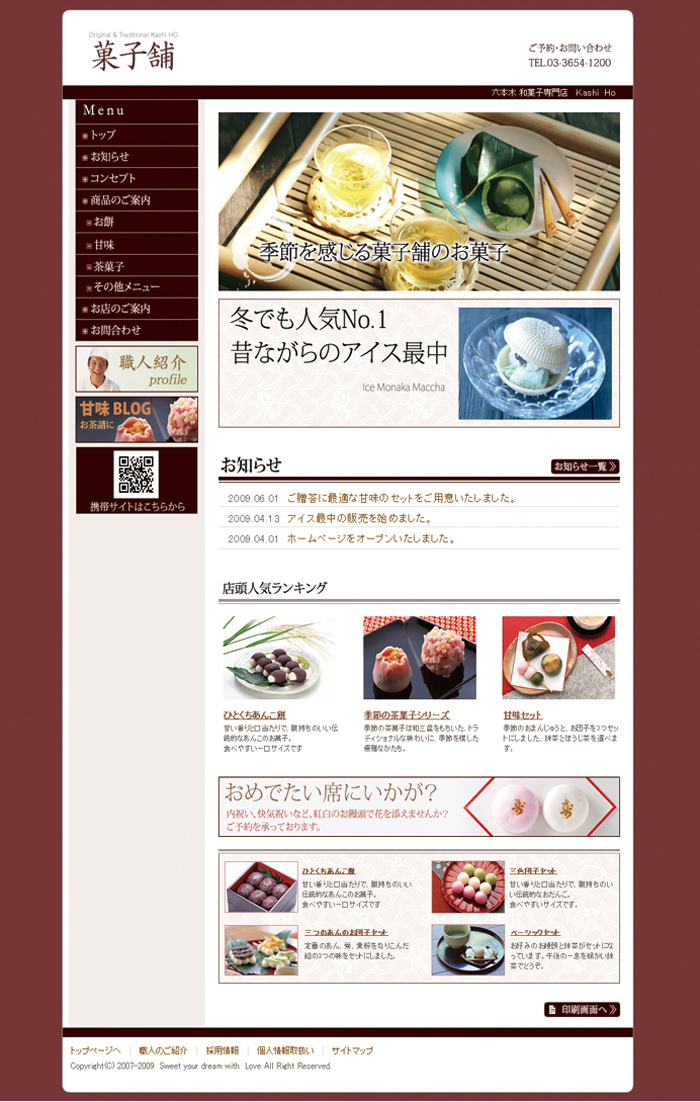Open the おめでたい席にいかが banner

click(419, 806)
